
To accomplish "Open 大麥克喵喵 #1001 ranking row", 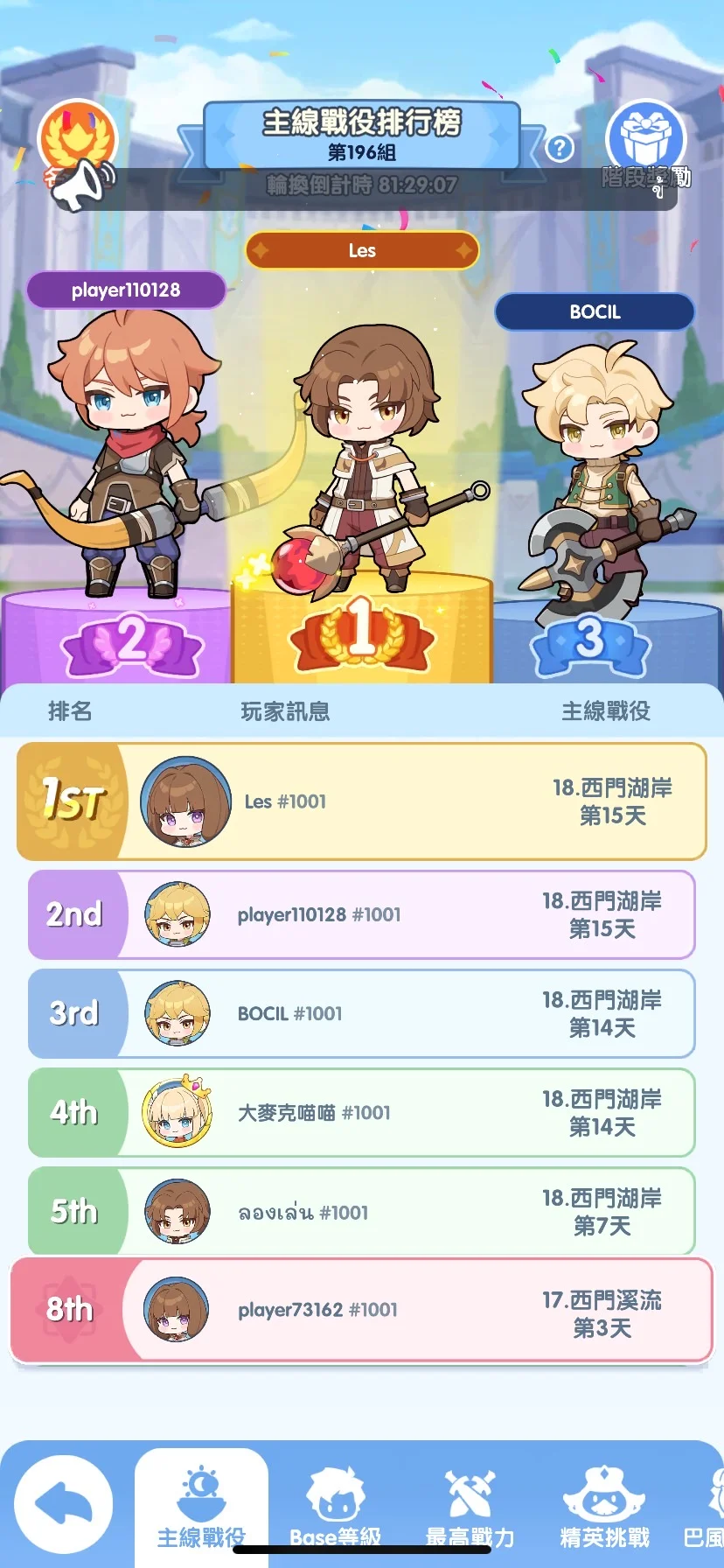I will click(x=362, y=1112).
